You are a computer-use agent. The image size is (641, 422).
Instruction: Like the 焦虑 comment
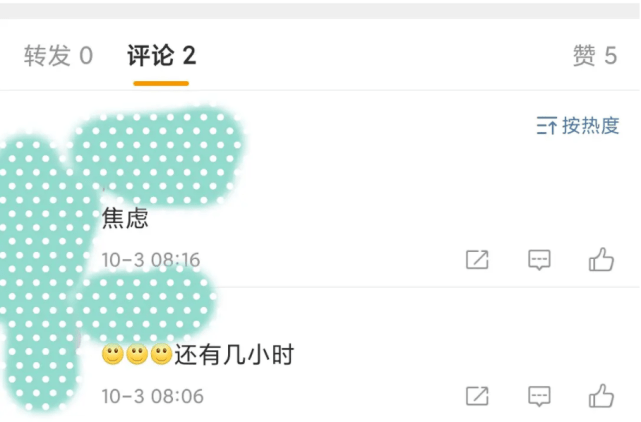[601, 260]
